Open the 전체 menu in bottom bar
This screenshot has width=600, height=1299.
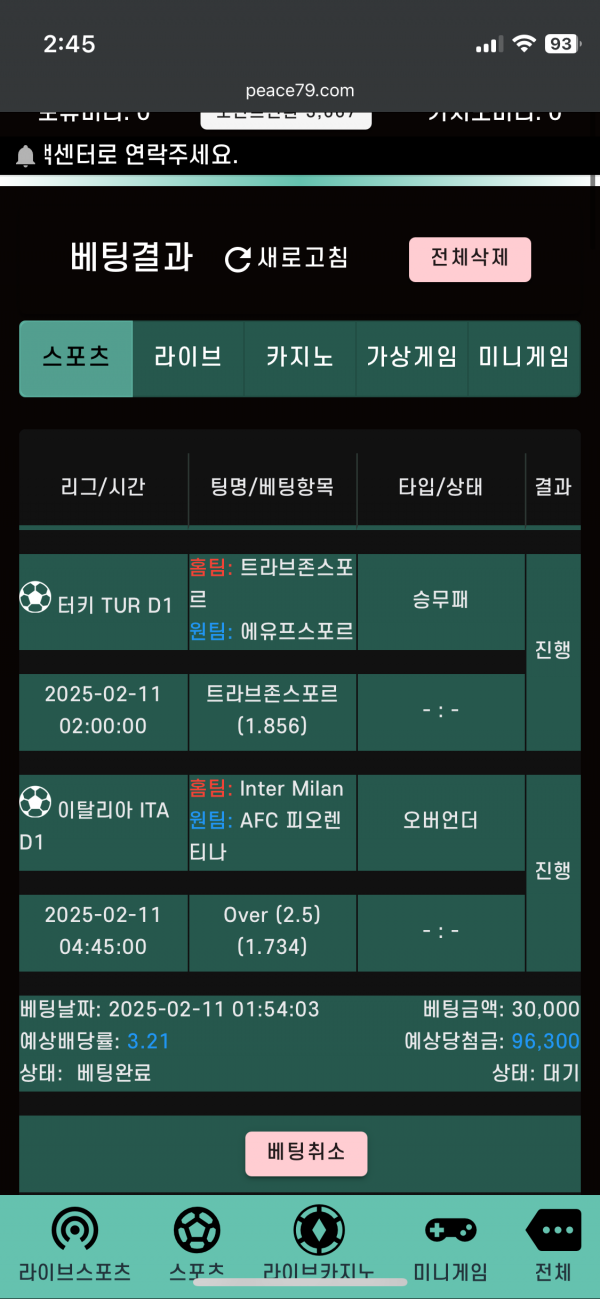point(553,1244)
